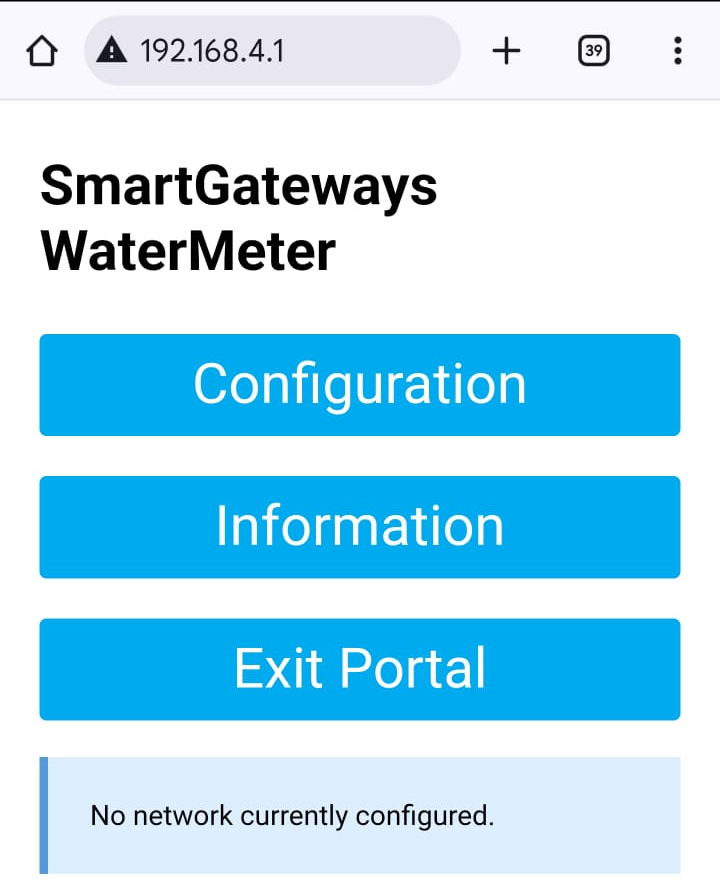Screen dimensions: 720x895
Task: Open the tab switcher showing 39 tabs
Action: [x=594, y=50]
